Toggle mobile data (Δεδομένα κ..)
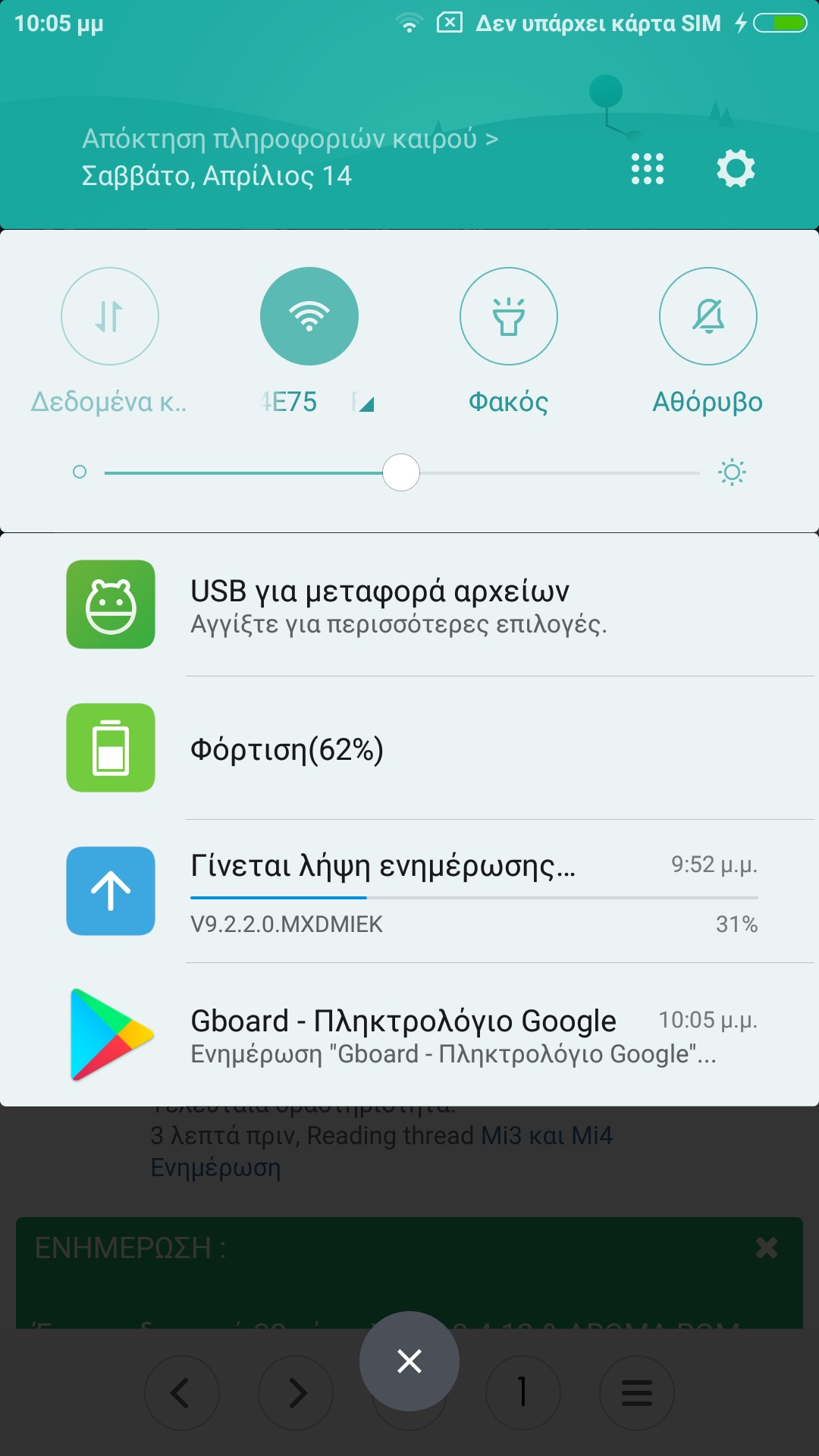 (x=110, y=316)
